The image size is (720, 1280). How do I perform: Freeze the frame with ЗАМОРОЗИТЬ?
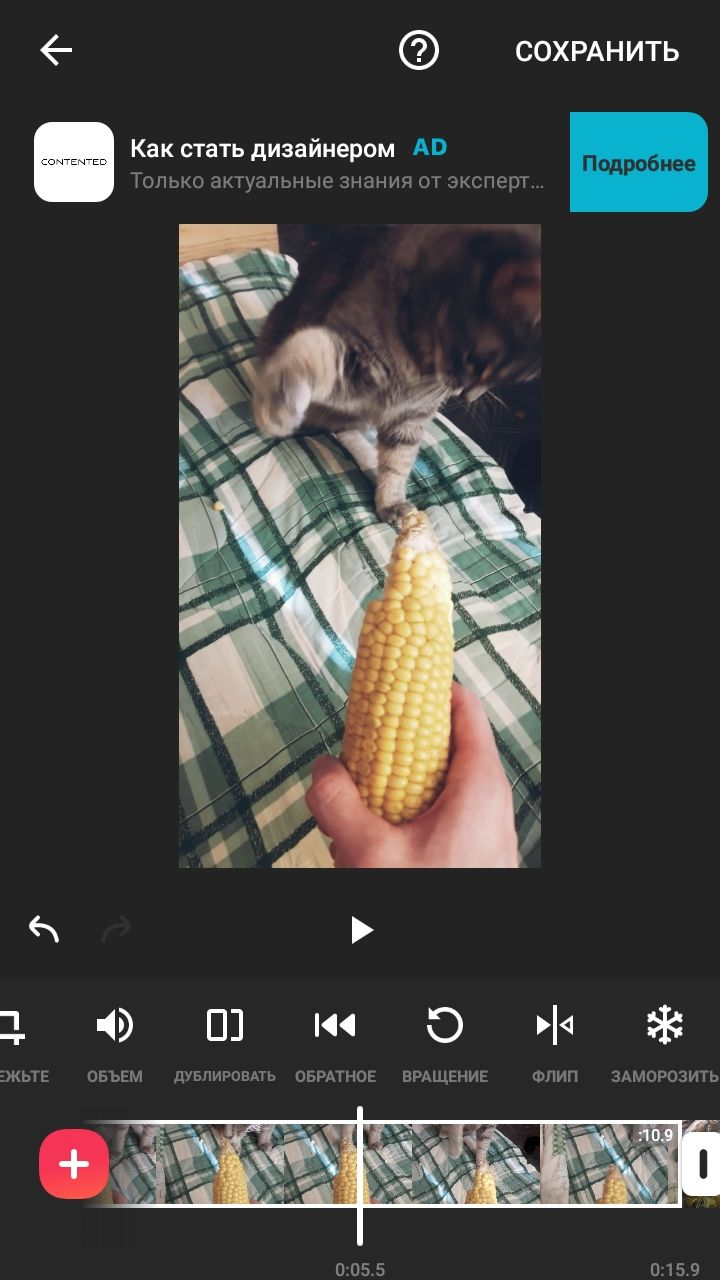(x=665, y=1044)
